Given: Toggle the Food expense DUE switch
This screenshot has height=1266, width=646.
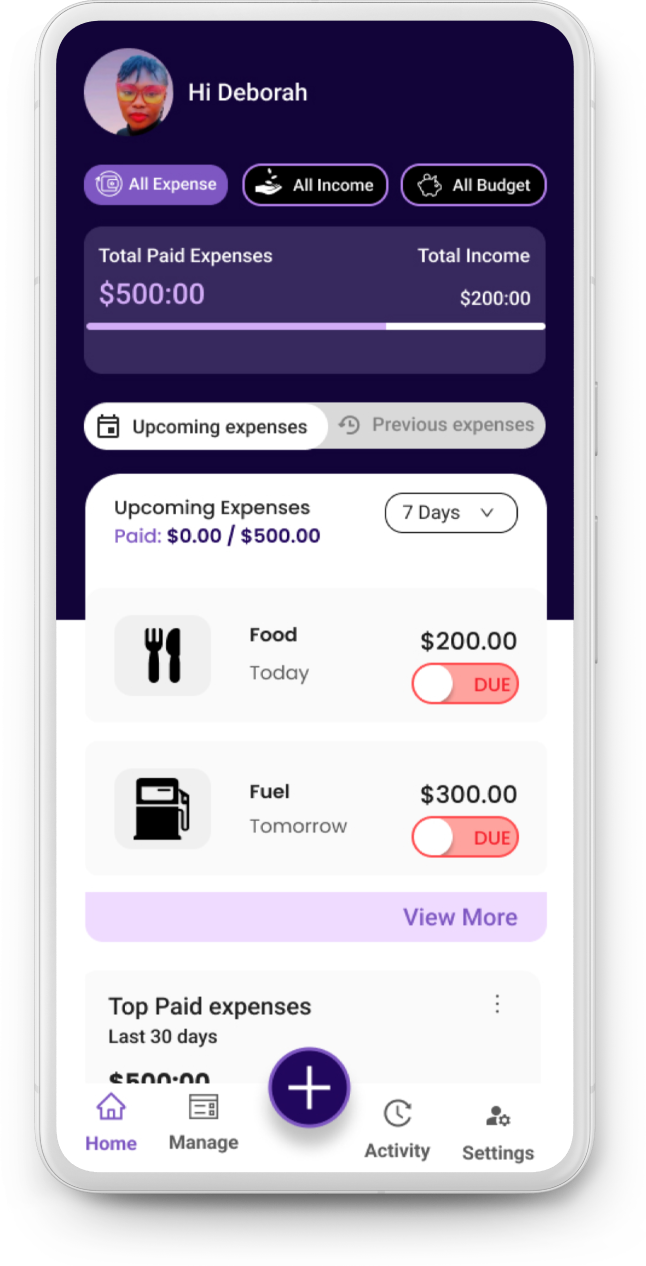Looking at the screenshot, I should click(x=465, y=685).
